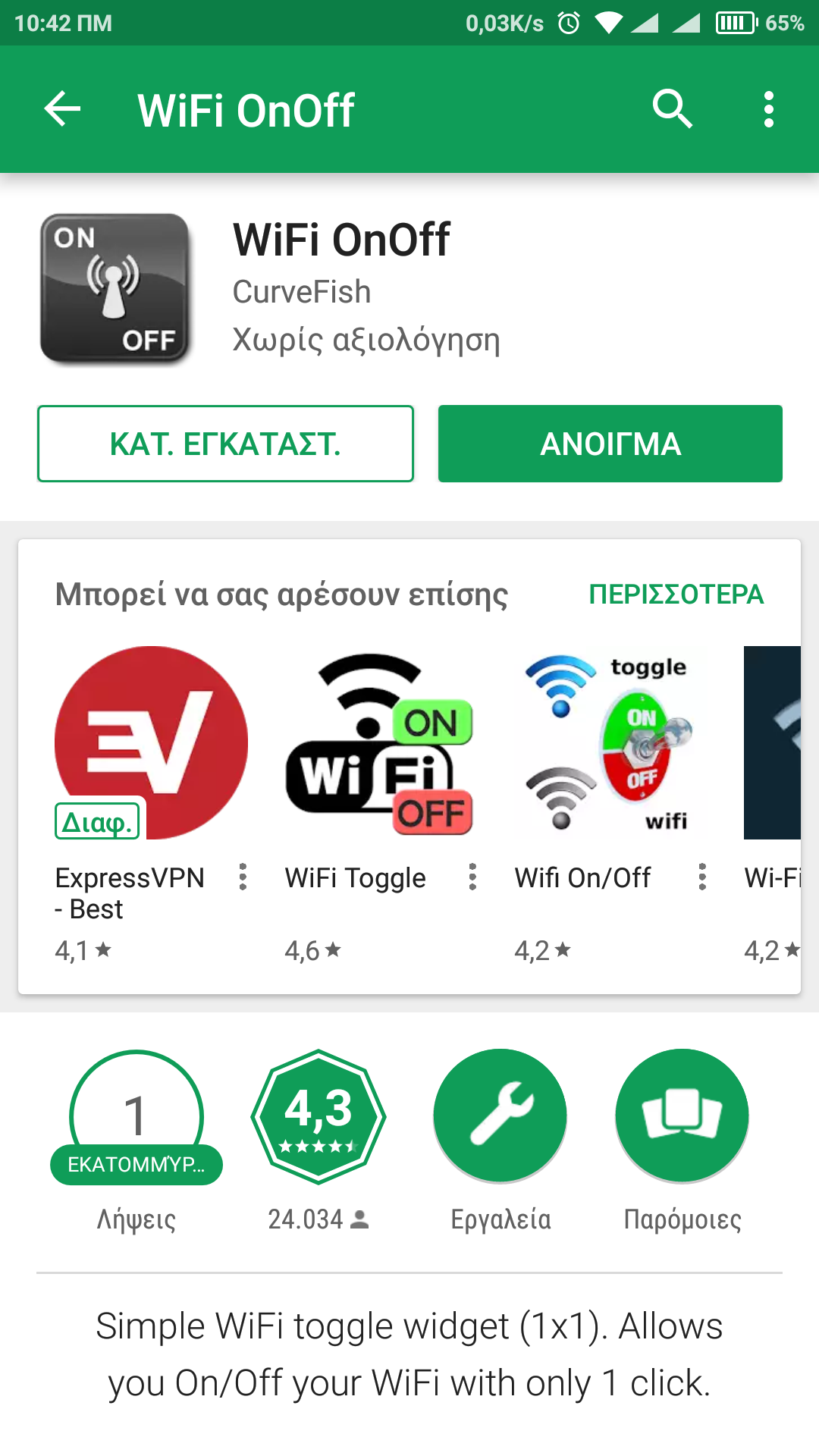Expand the Simple WiFi toggle widget description
Image resolution: width=819 pixels, height=1456 pixels.
click(x=409, y=1354)
